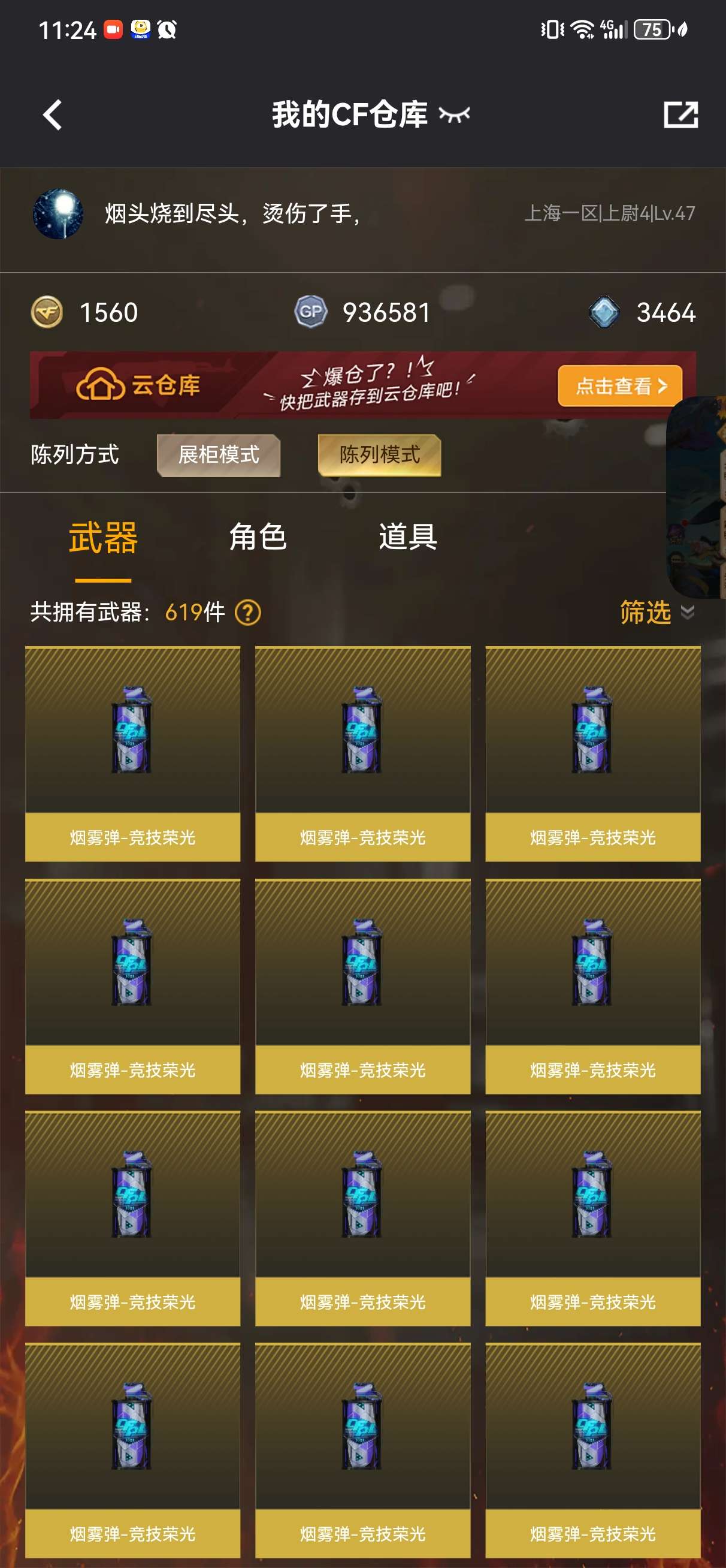Share the warehouse page
726x1568 pixels.
pos(680,115)
